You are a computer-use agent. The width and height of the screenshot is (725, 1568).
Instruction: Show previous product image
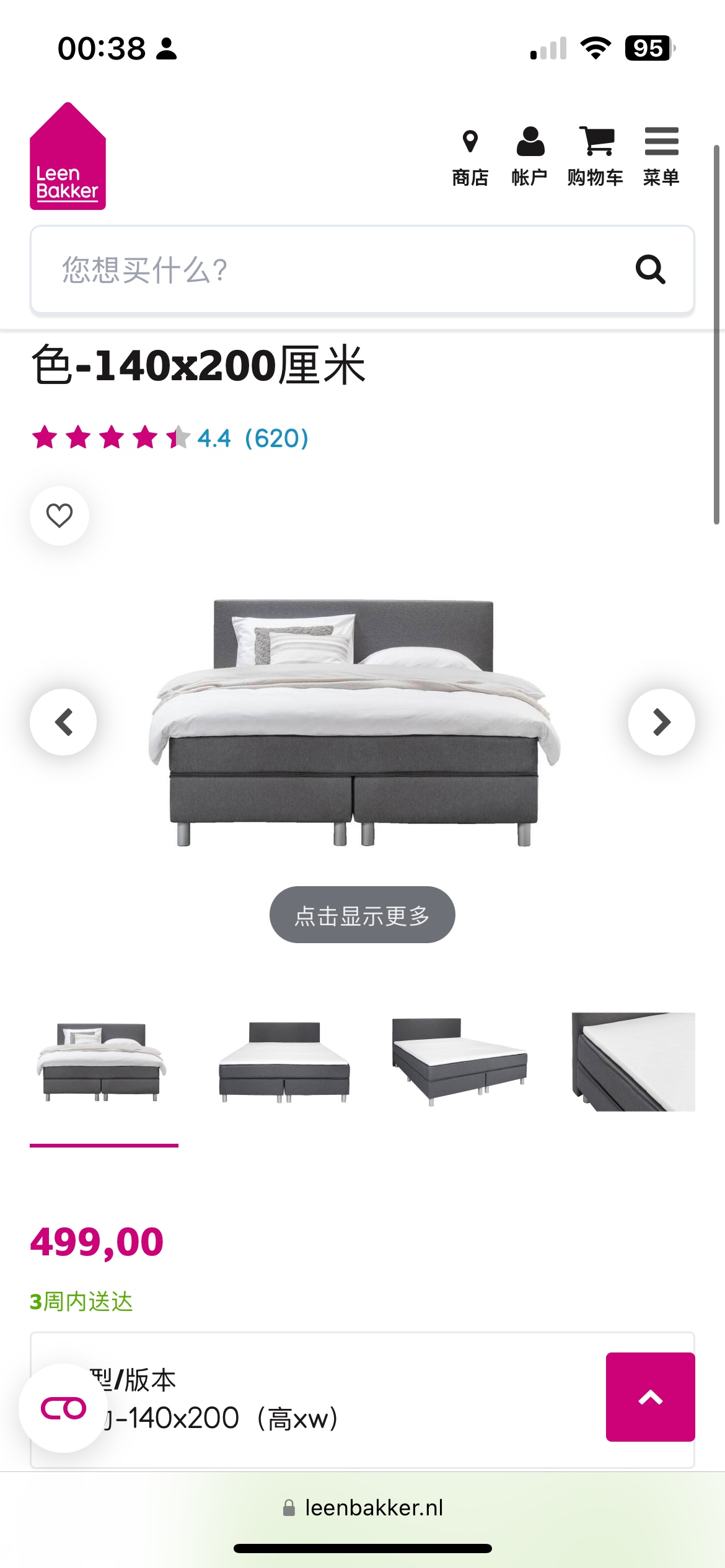63,722
